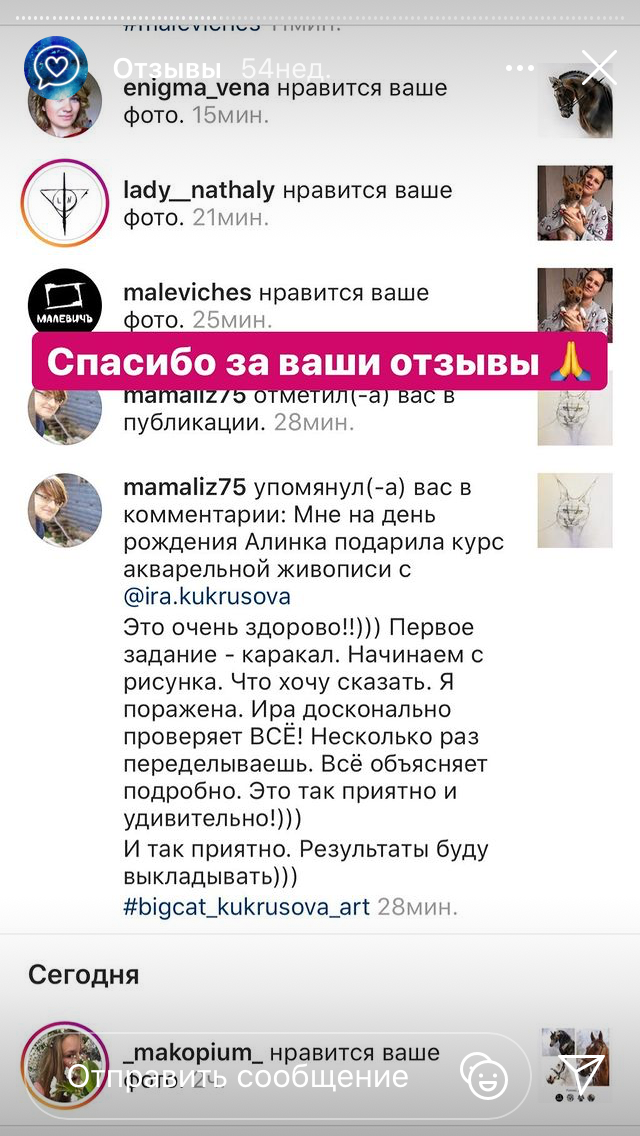Share the story via paper plane icon

pos(580,1076)
